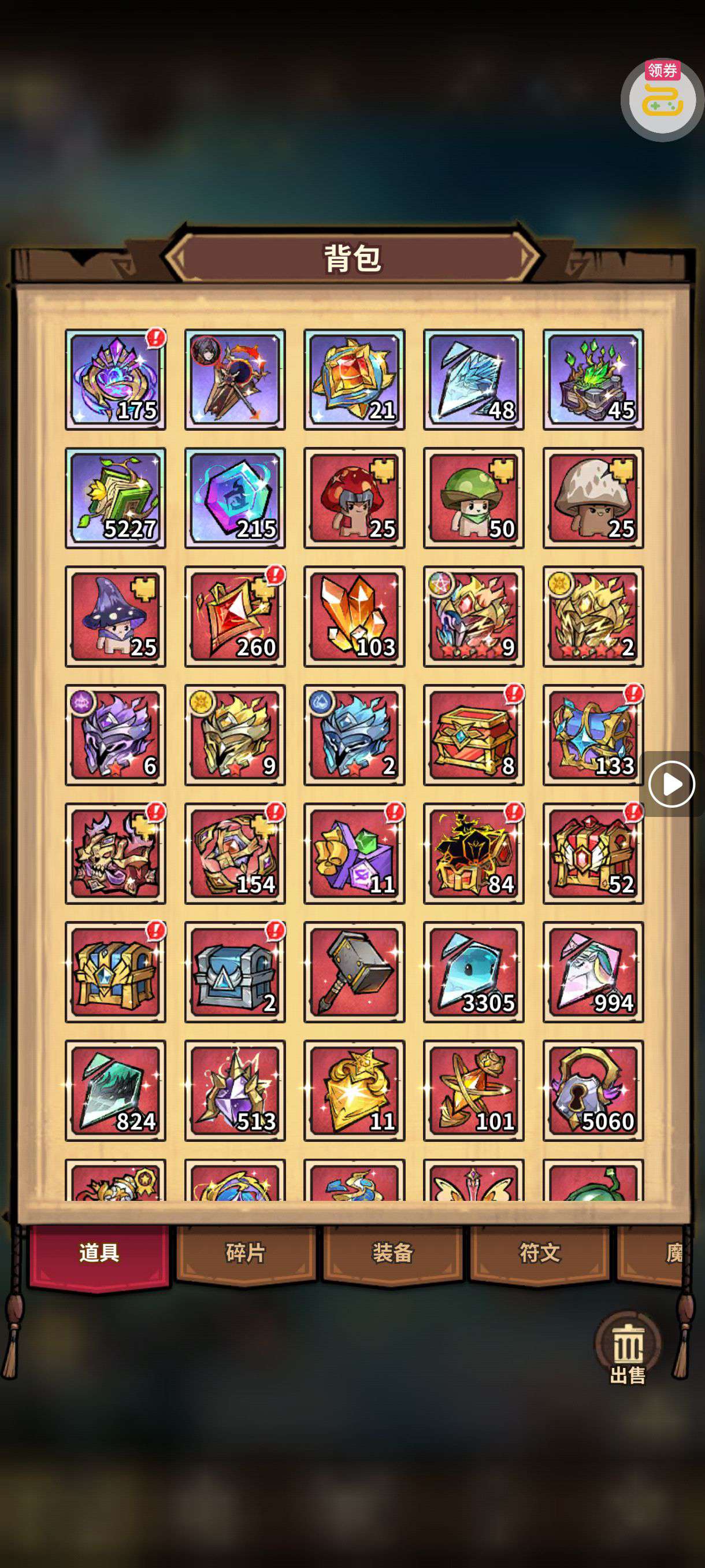Switch to the 符文 tab
Viewport: 705px width, 1568px height.
(x=539, y=1253)
